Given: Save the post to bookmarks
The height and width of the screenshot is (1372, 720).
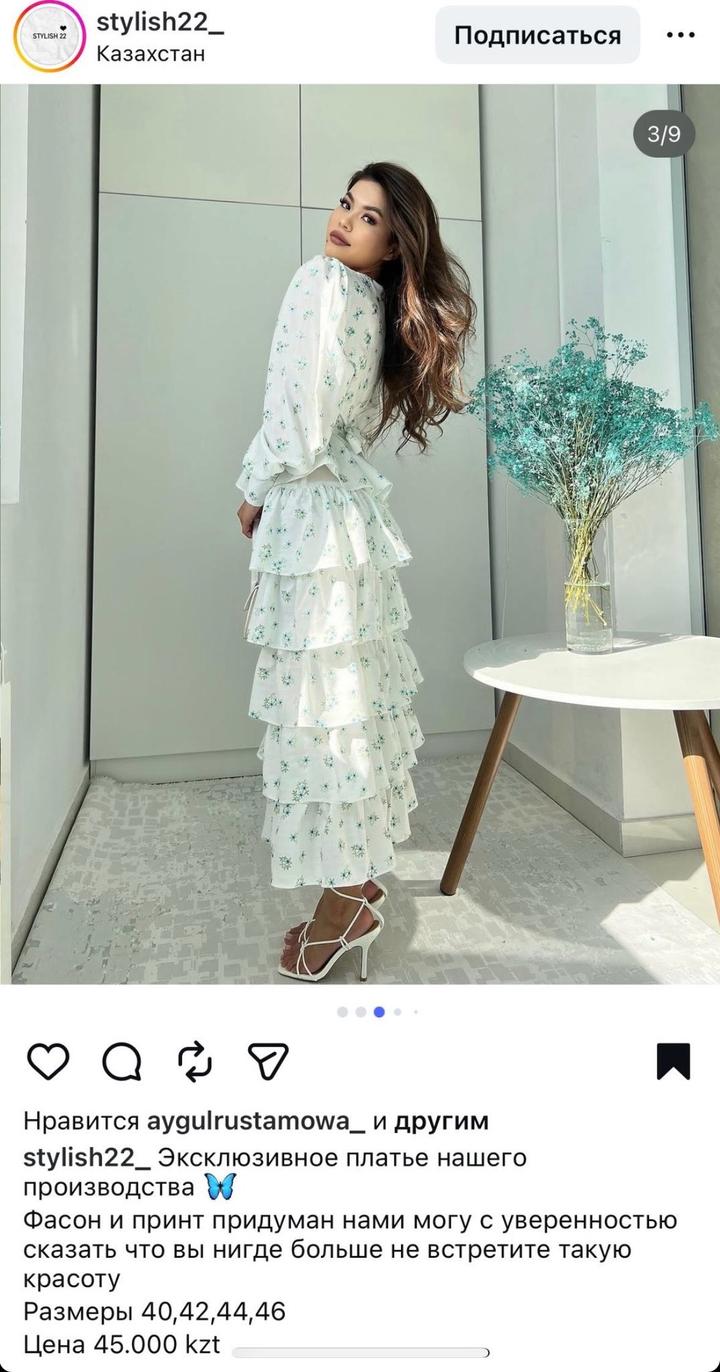Looking at the screenshot, I should click(673, 1060).
